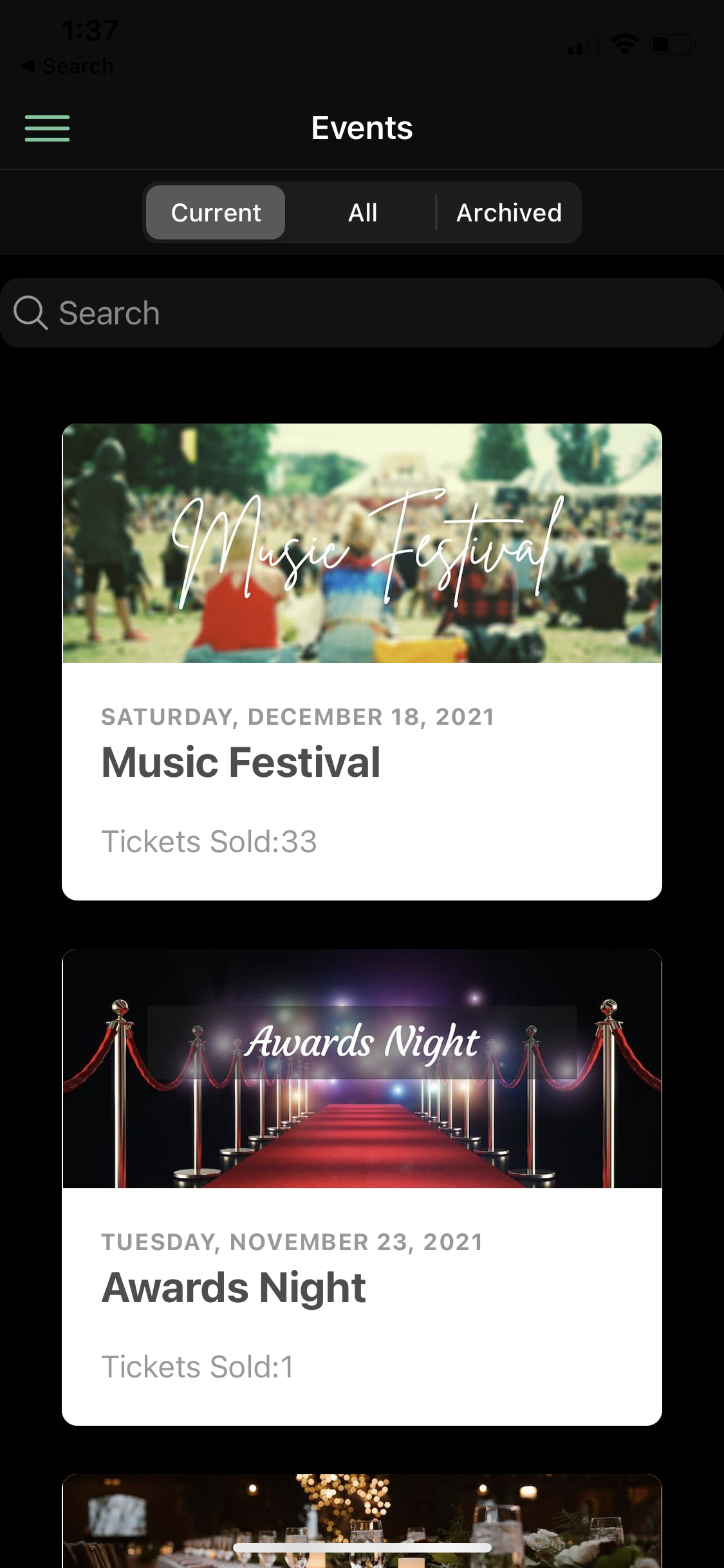Open the Music Festival event card

pos(362,662)
